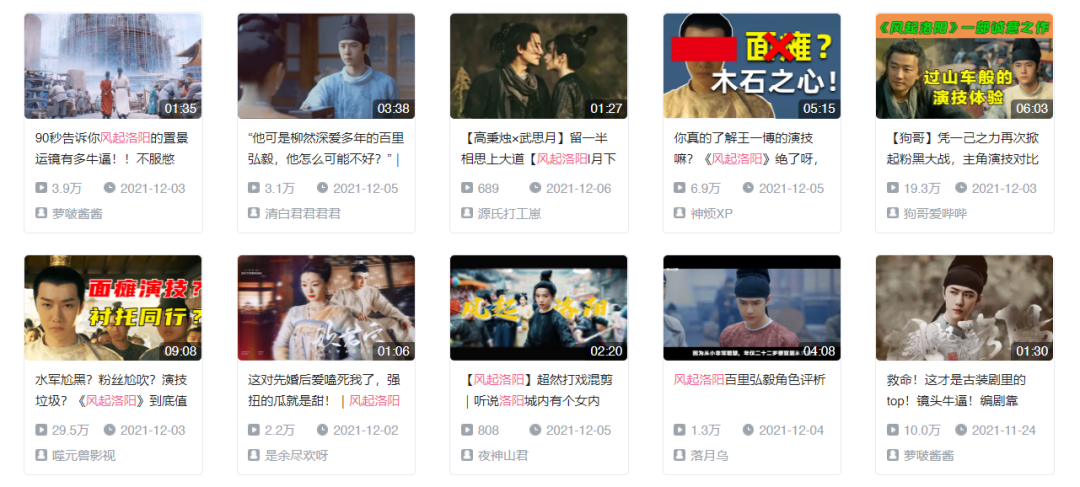Viewport: 1080px width, 487px height.
Task: Open uploader 源氏打工崽's profile
Action: (x=509, y=213)
